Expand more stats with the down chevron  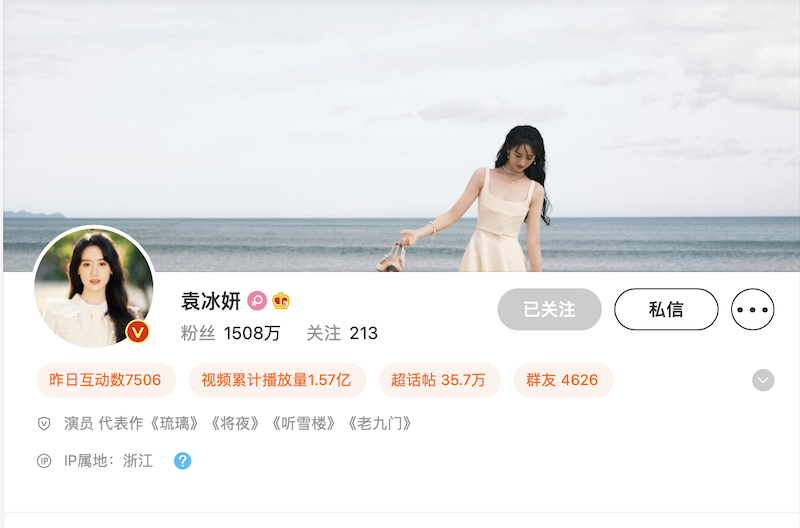pyautogui.click(x=763, y=380)
